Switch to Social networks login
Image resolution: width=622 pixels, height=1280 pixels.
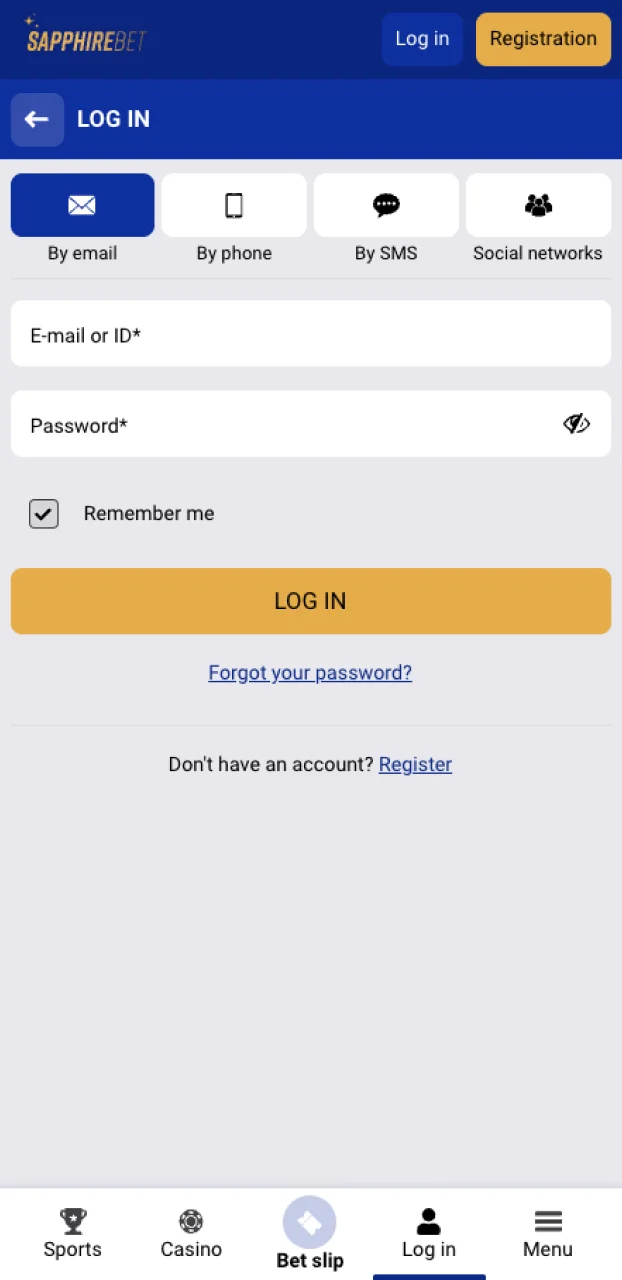[x=538, y=205]
